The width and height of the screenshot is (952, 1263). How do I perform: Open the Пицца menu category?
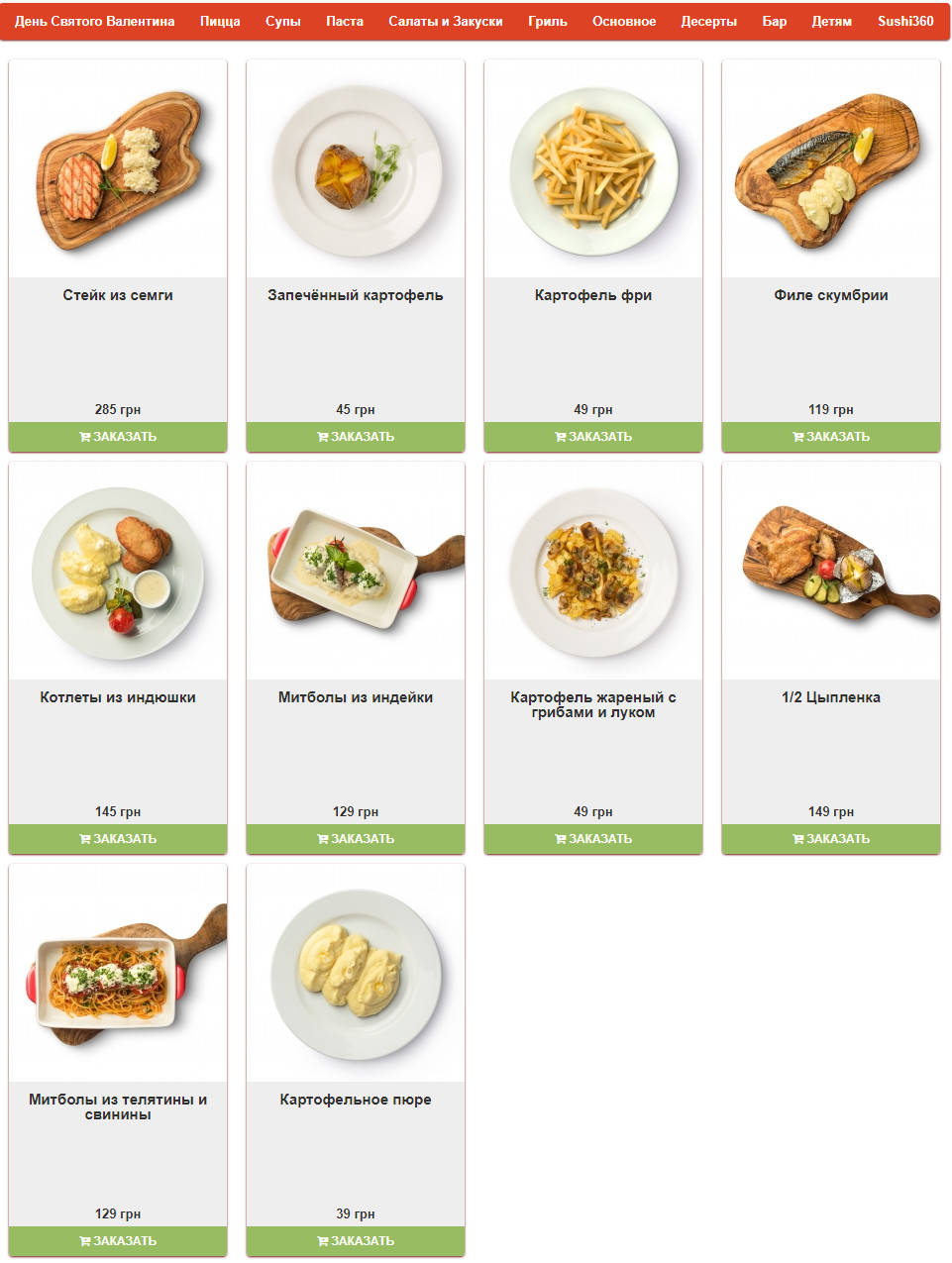click(x=220, y=21)
